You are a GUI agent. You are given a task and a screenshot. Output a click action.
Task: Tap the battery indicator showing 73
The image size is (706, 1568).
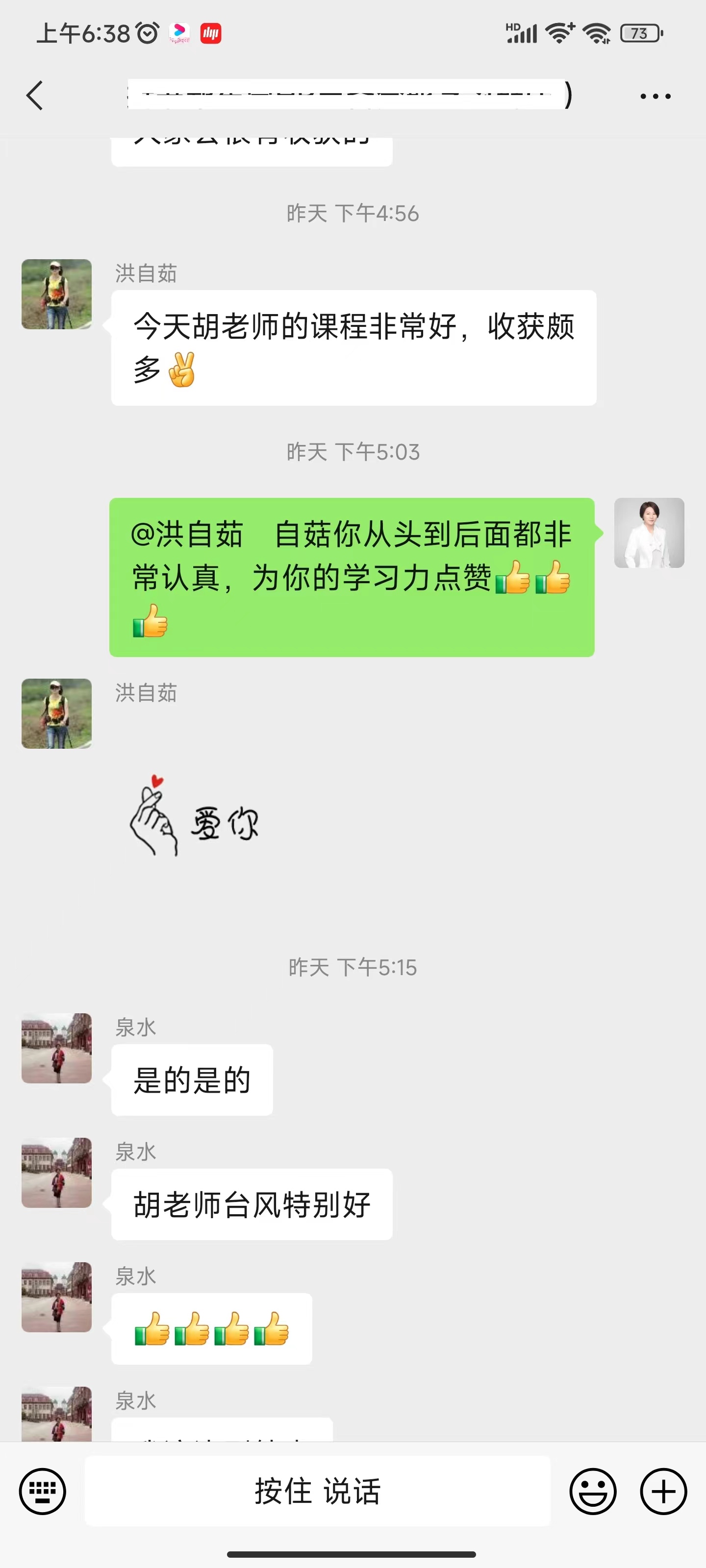pos(638,35)
